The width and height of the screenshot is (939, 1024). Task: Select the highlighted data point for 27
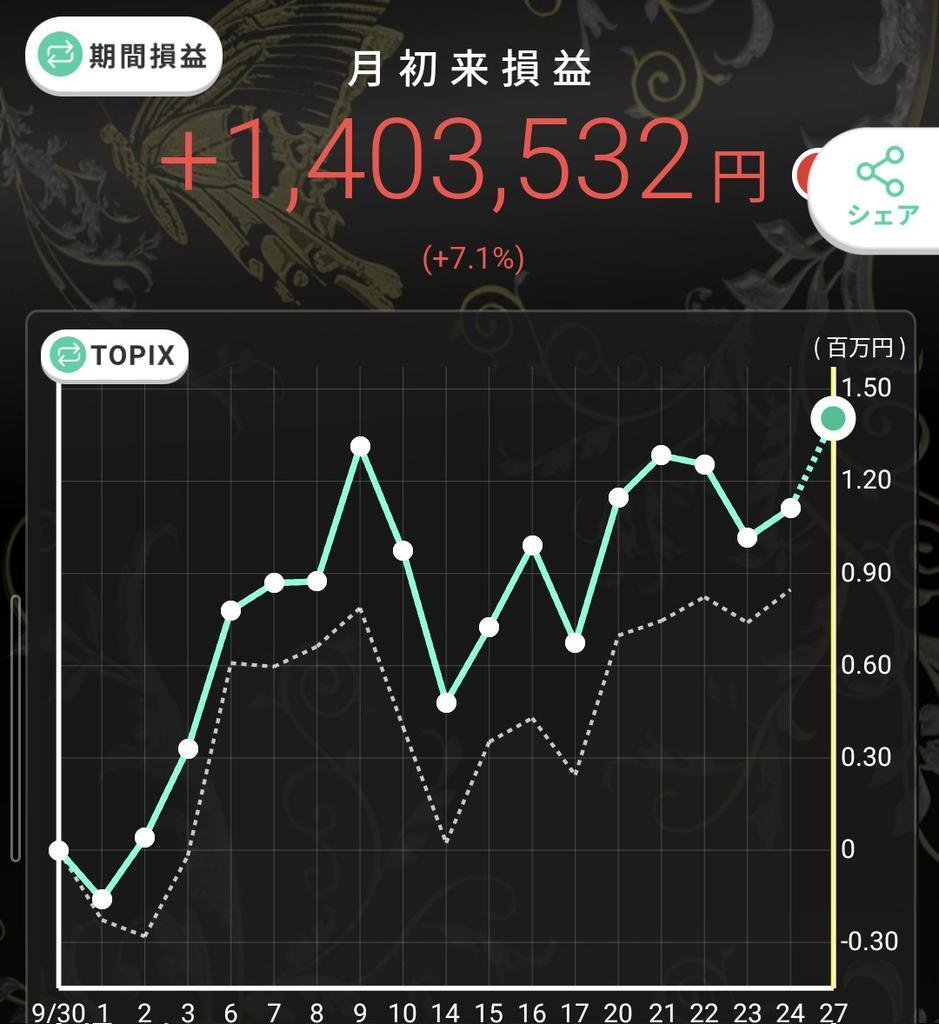pos(833,418)
